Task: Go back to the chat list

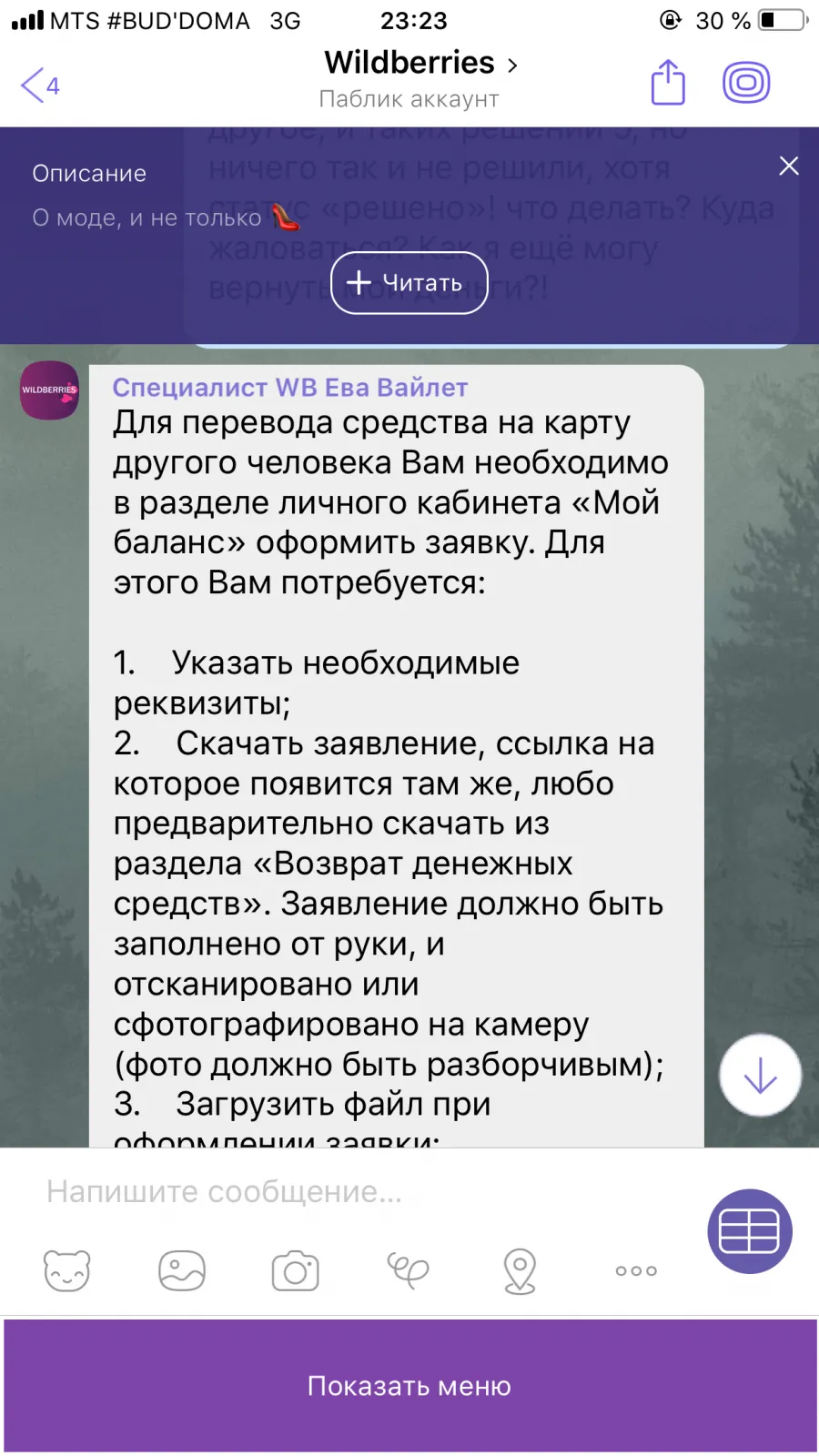Action: [40, 86]
